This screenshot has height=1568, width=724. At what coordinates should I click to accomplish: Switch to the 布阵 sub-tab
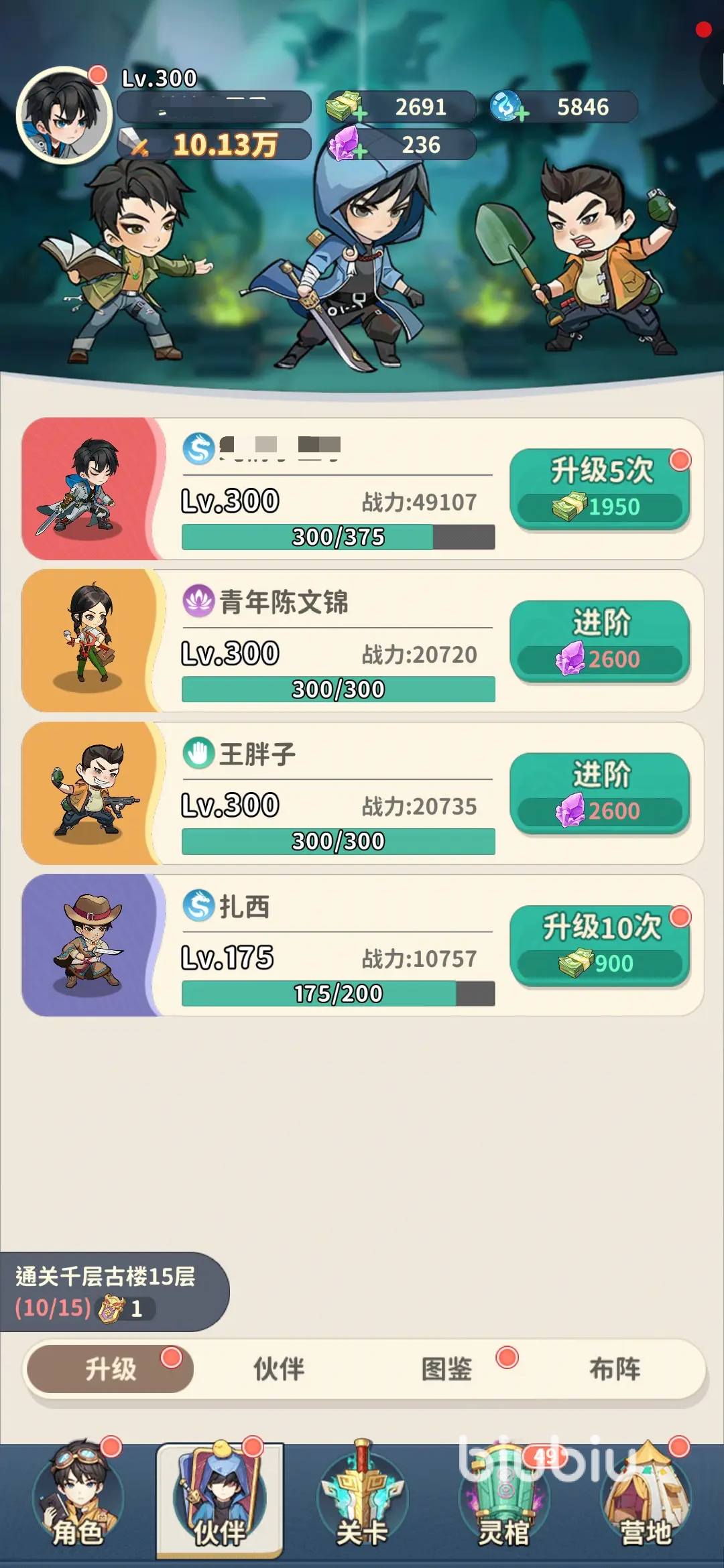615,1369
